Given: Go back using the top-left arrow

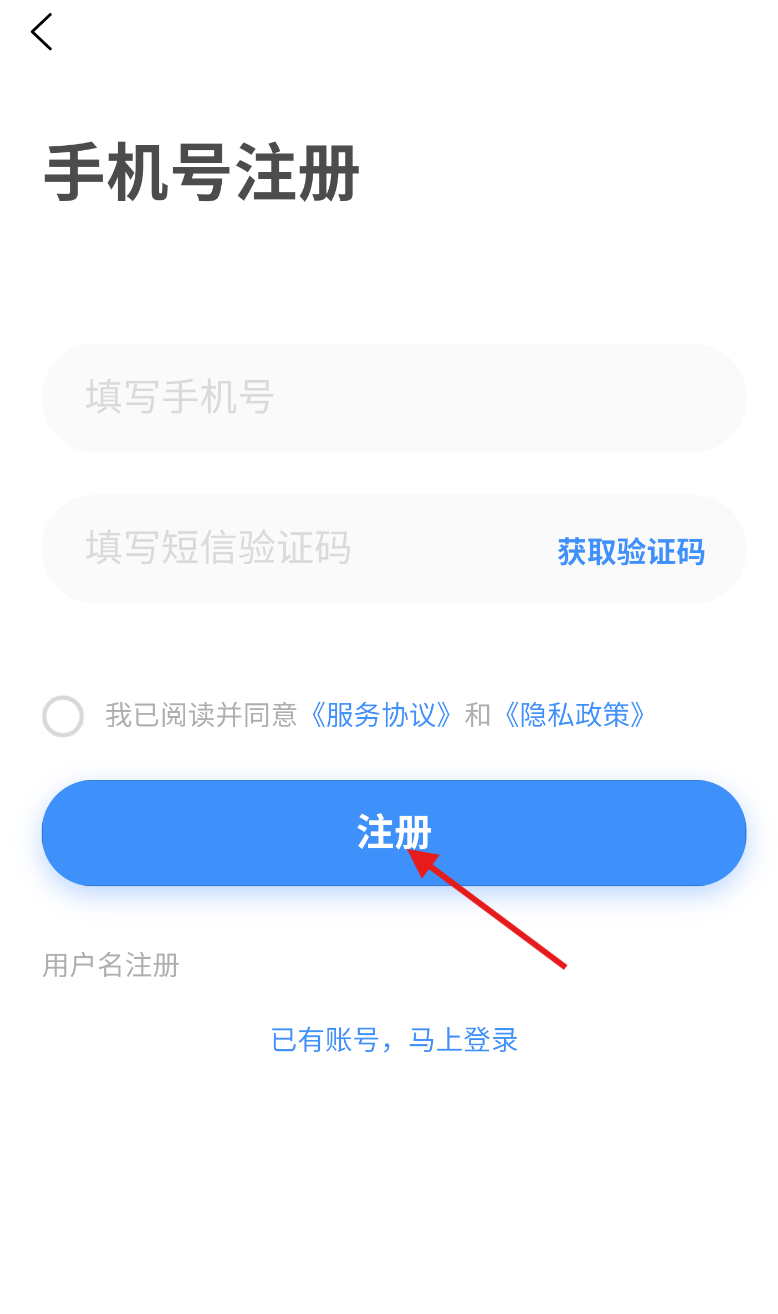Looking at the screenshot, I should (x=41, y=33).
